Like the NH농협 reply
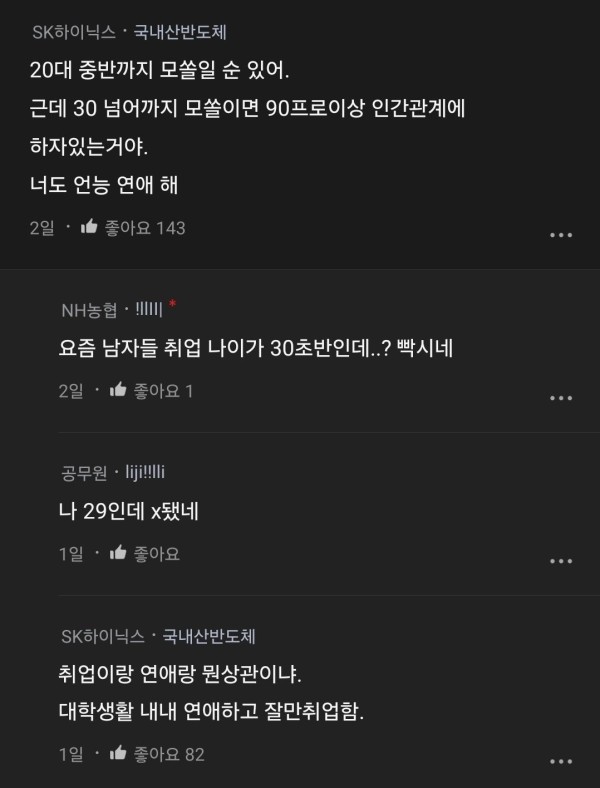This screenshot has width=600, height=788. pyautogui.click(x=118, y=390)
